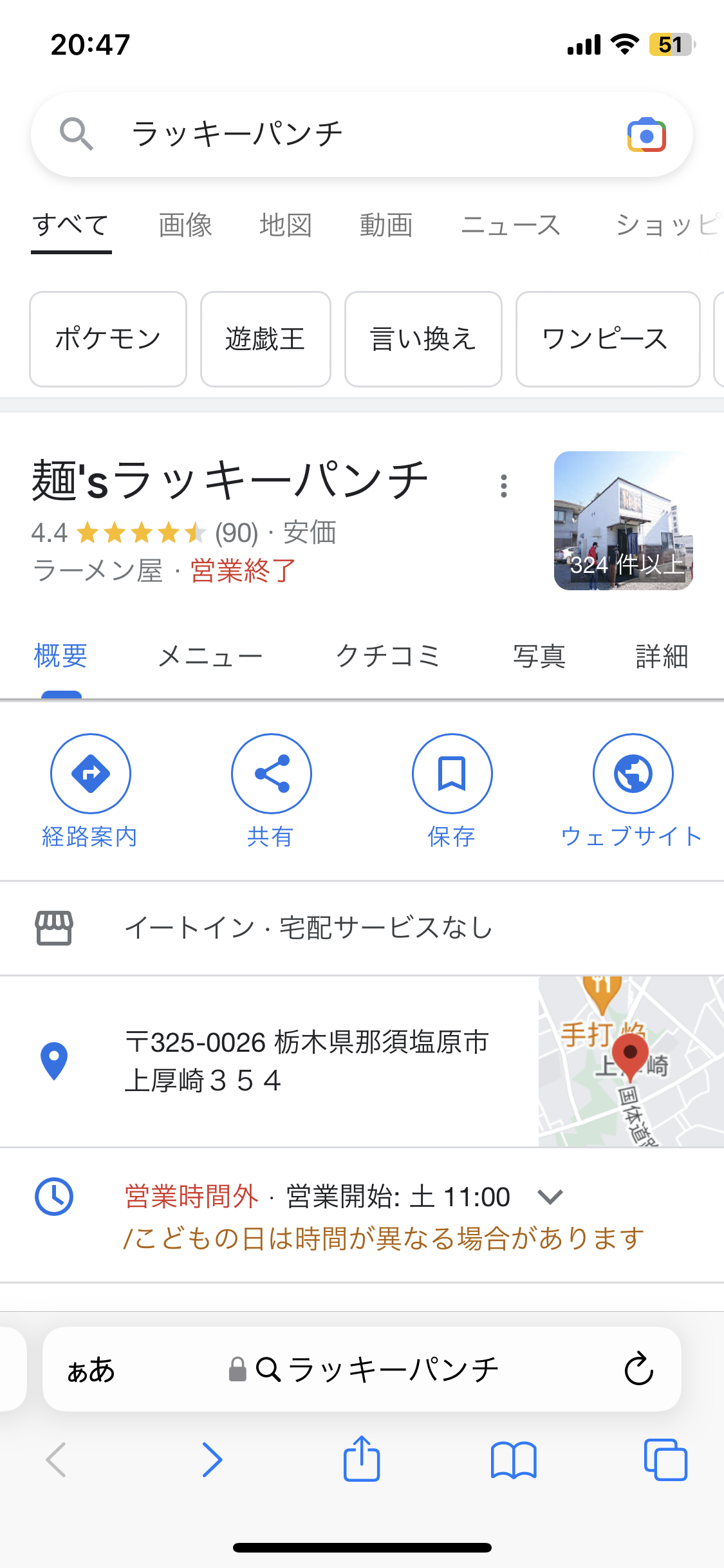Open the map preview for the address
The image size is (724, 1568).
pyautogui.click(x=631, y=1061)
